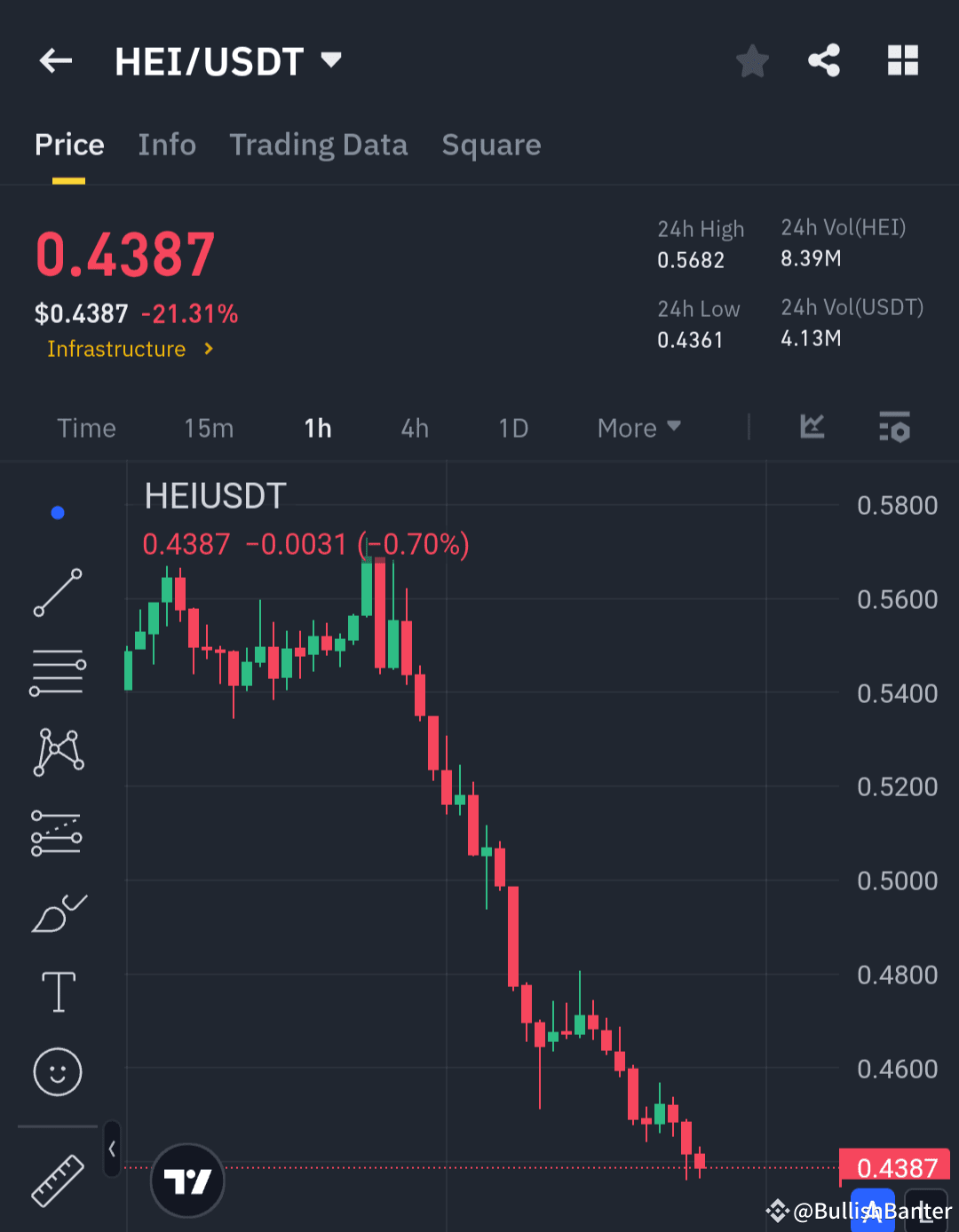Open the chart settings icon next to indicators
959x1232 pixels.
click(894, 427)
